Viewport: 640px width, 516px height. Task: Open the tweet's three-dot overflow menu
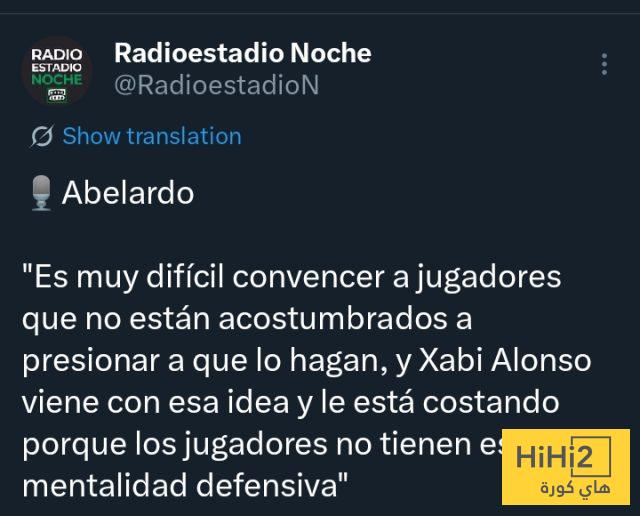click(604, 65)
